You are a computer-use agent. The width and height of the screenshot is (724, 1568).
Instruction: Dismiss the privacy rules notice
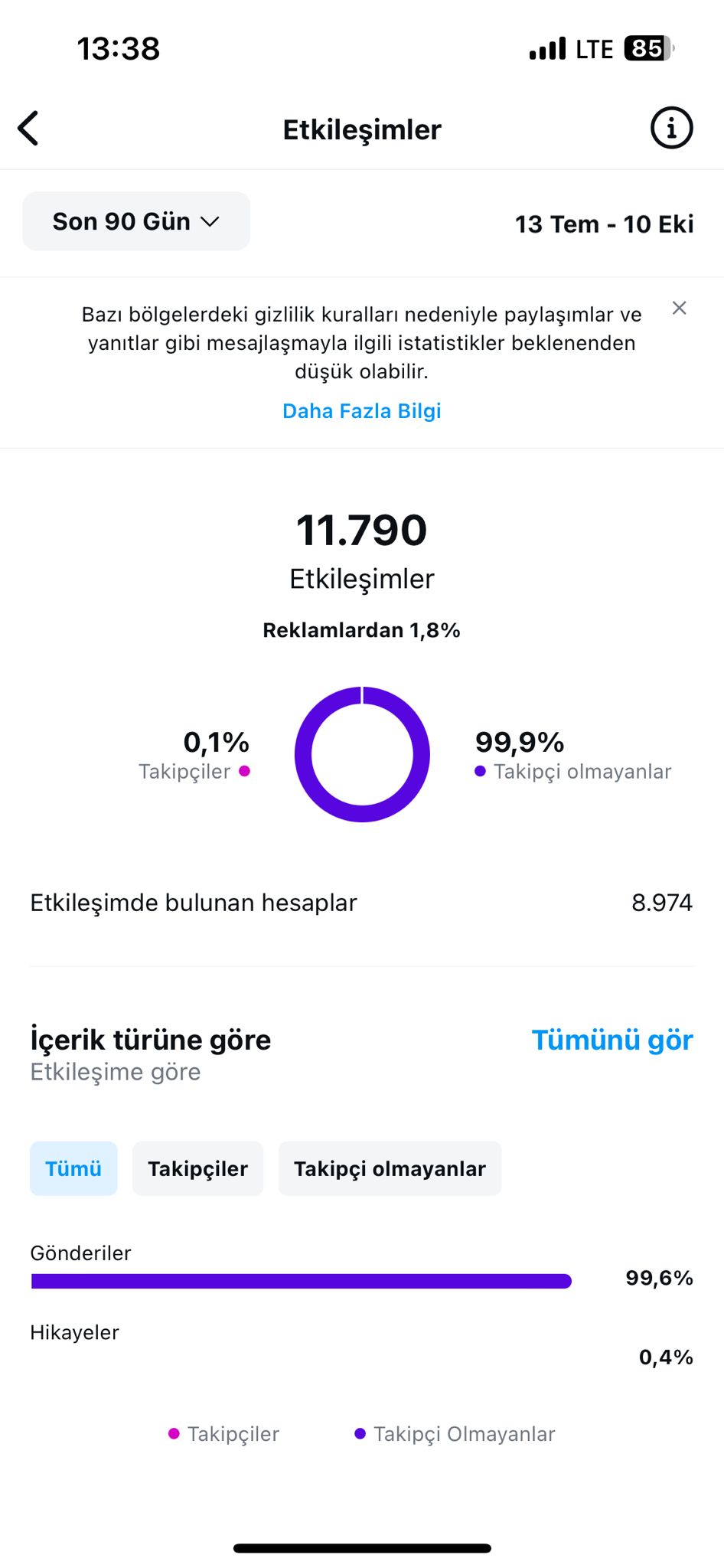pyautogui.click(x=679, y=308)
